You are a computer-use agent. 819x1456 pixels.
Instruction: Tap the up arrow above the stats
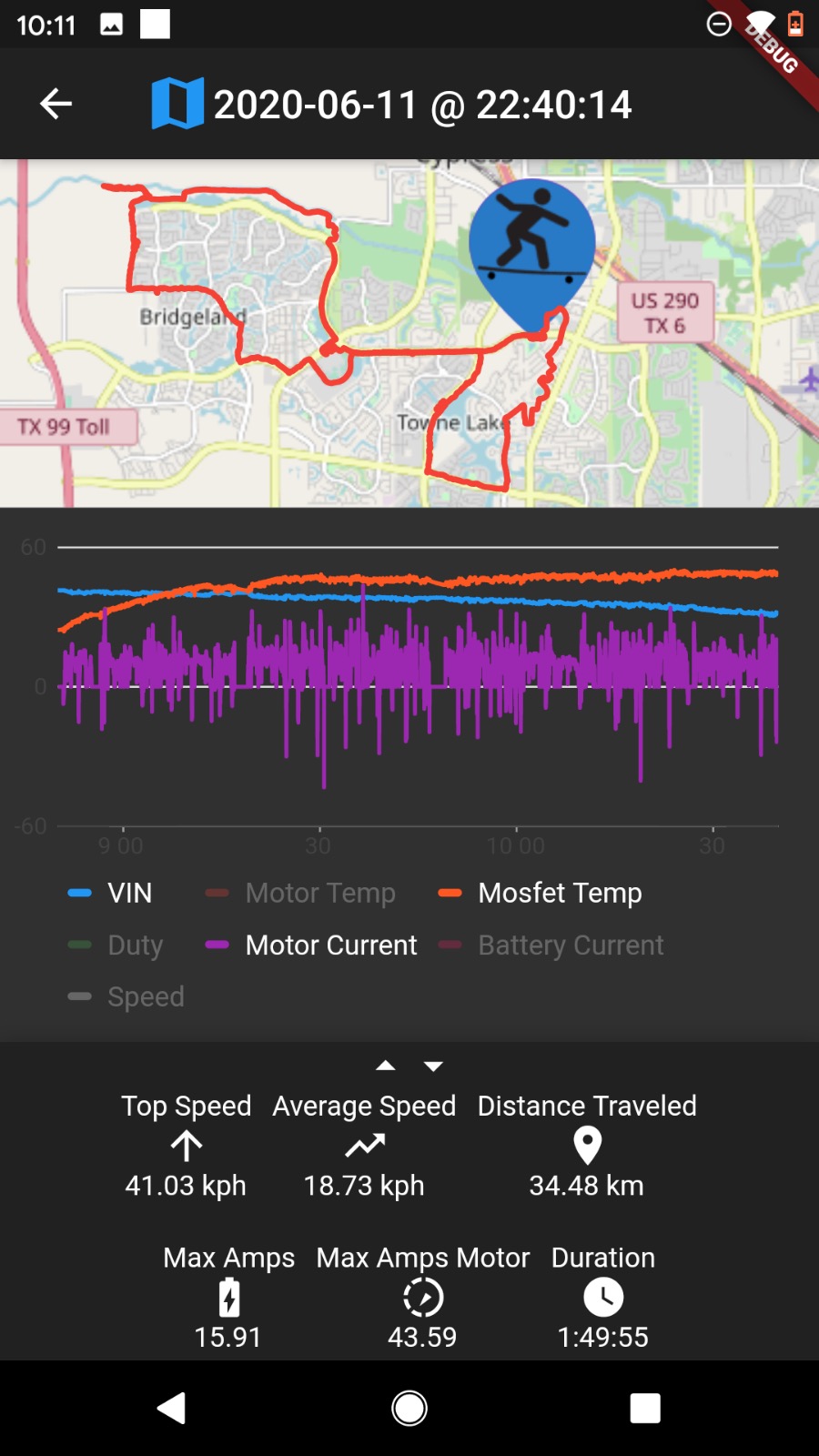click(386, 1066)
